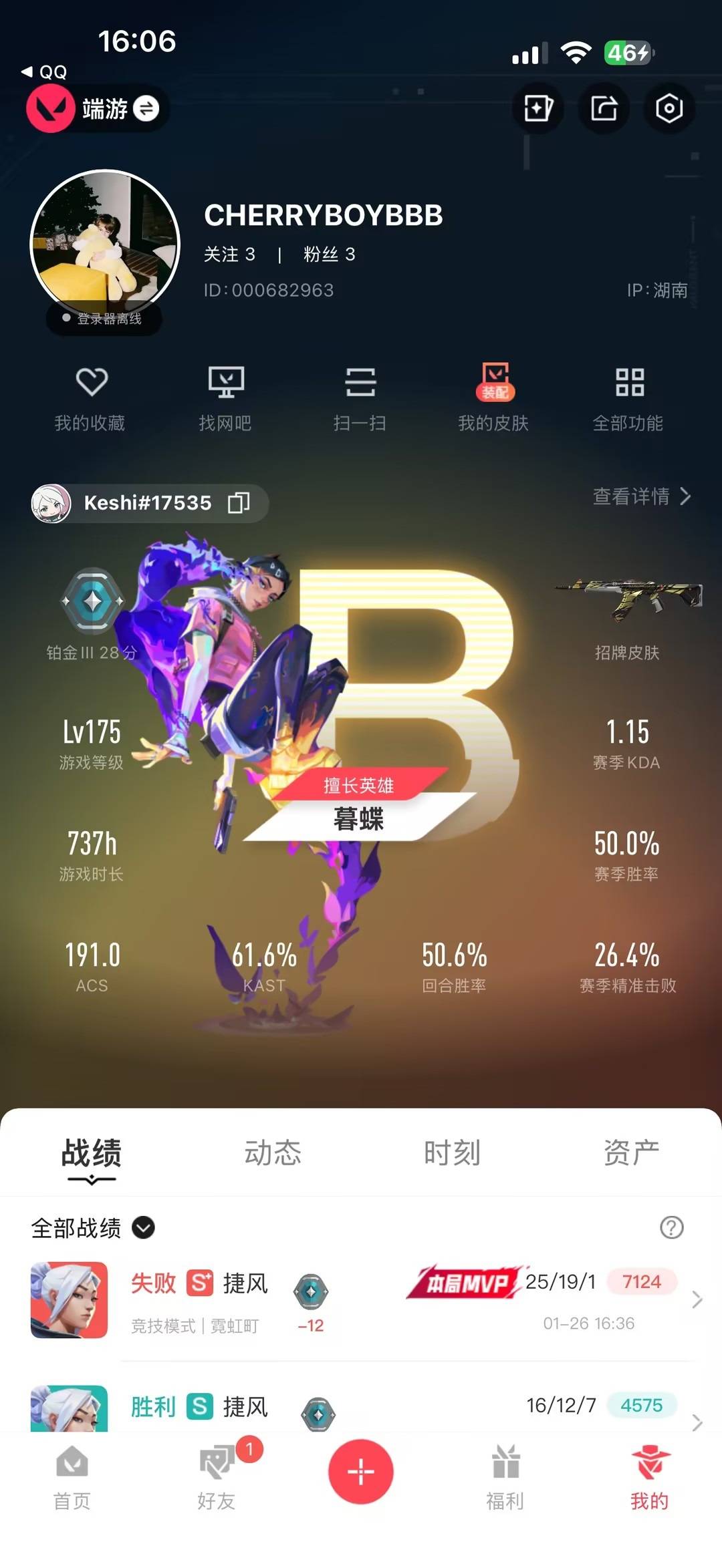Switch to the 资产 tab
The height and width of the screenshot is (1568, 722).
point(631,1152)
